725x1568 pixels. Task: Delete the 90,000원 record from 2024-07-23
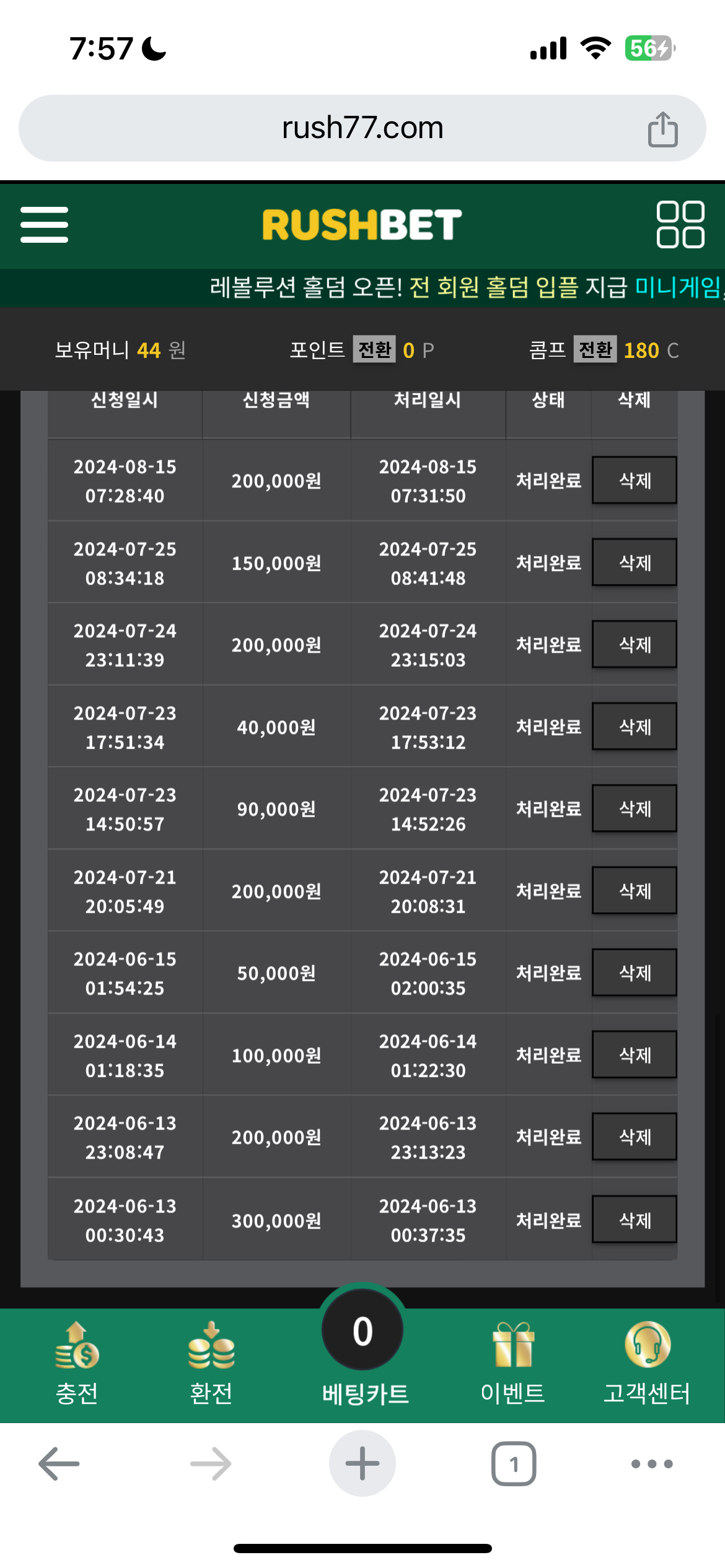(635, 808)
